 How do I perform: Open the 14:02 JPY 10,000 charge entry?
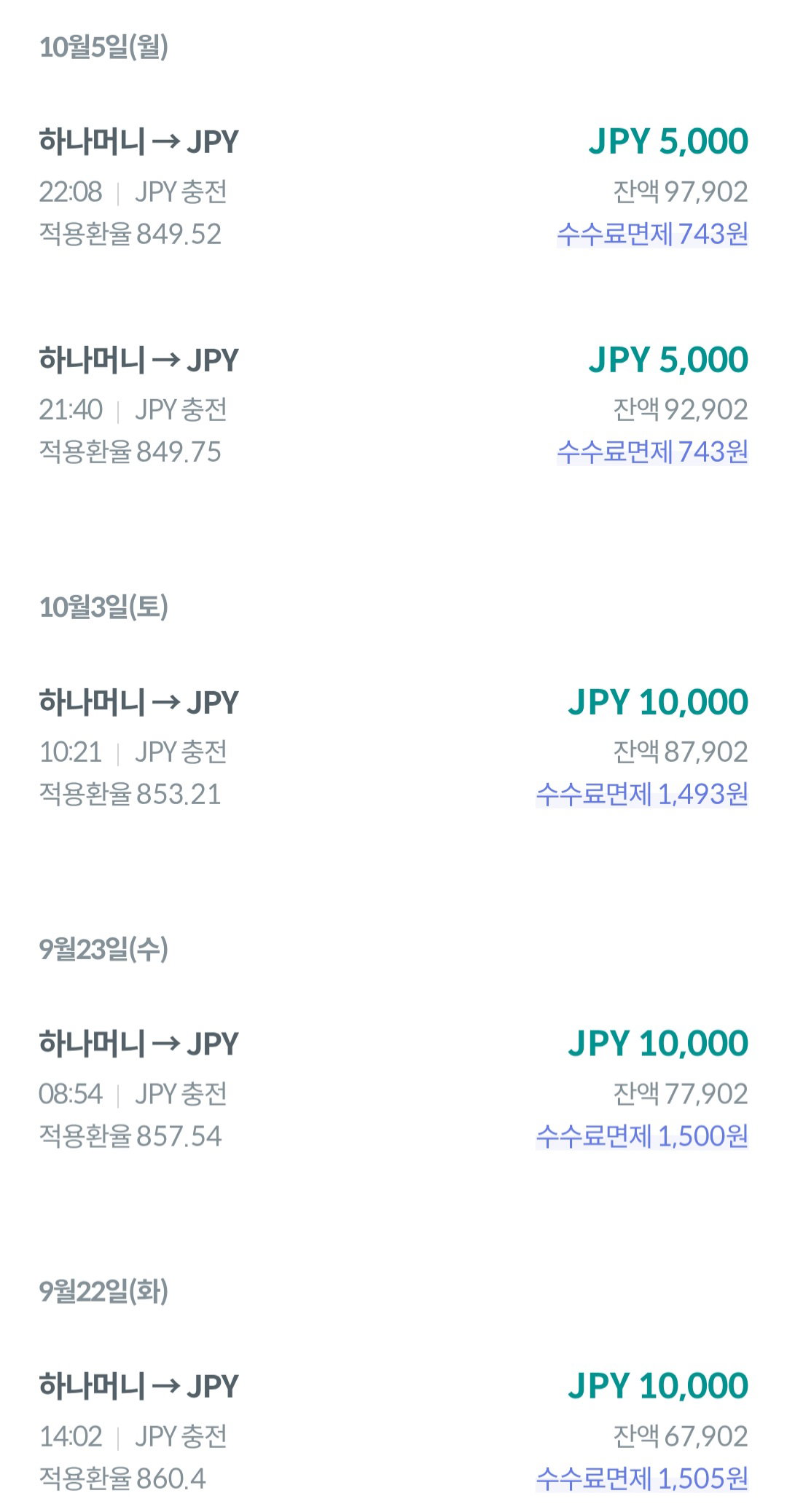pyautogui.click(x=393, y=1431)
